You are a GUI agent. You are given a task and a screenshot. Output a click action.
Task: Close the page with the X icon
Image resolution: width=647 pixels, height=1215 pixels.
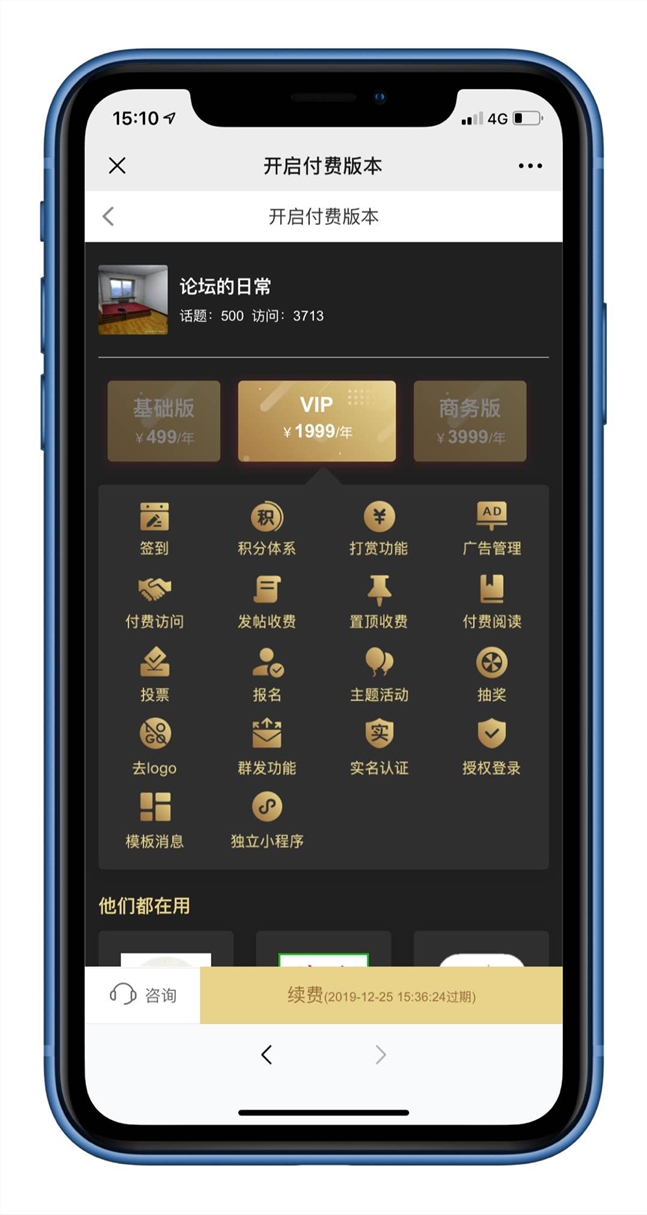point(117,166)
